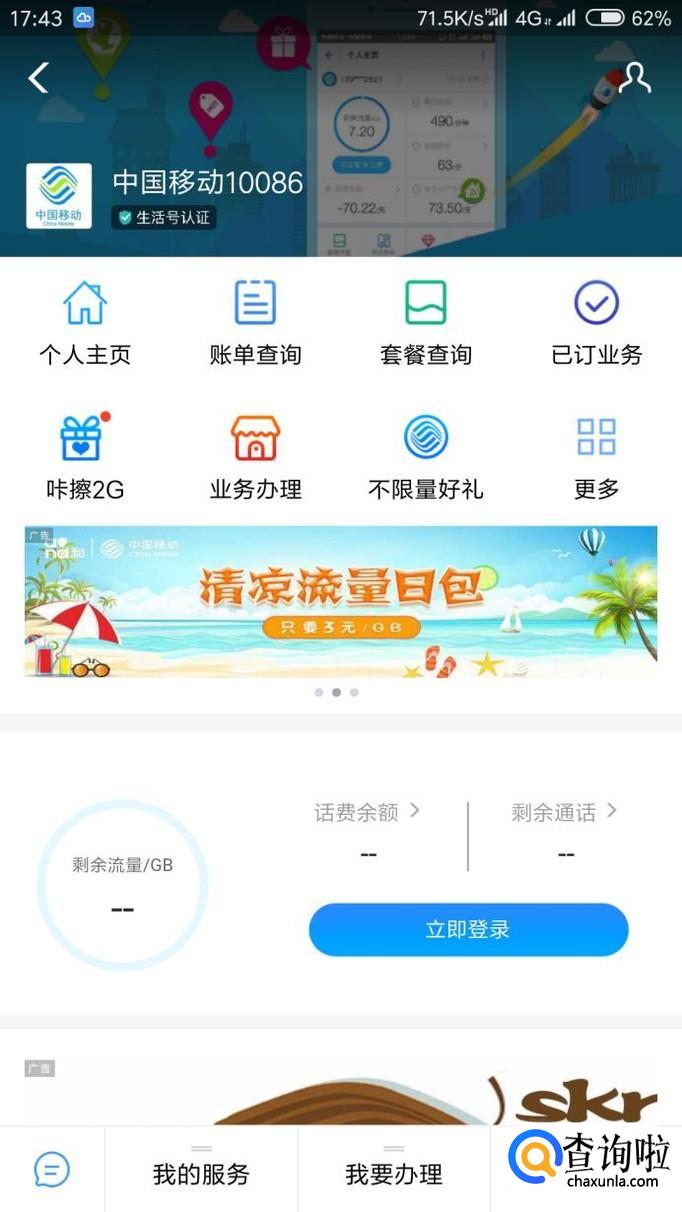Open 账单查询
The image size is (682, 1212).
pos(255,323)
